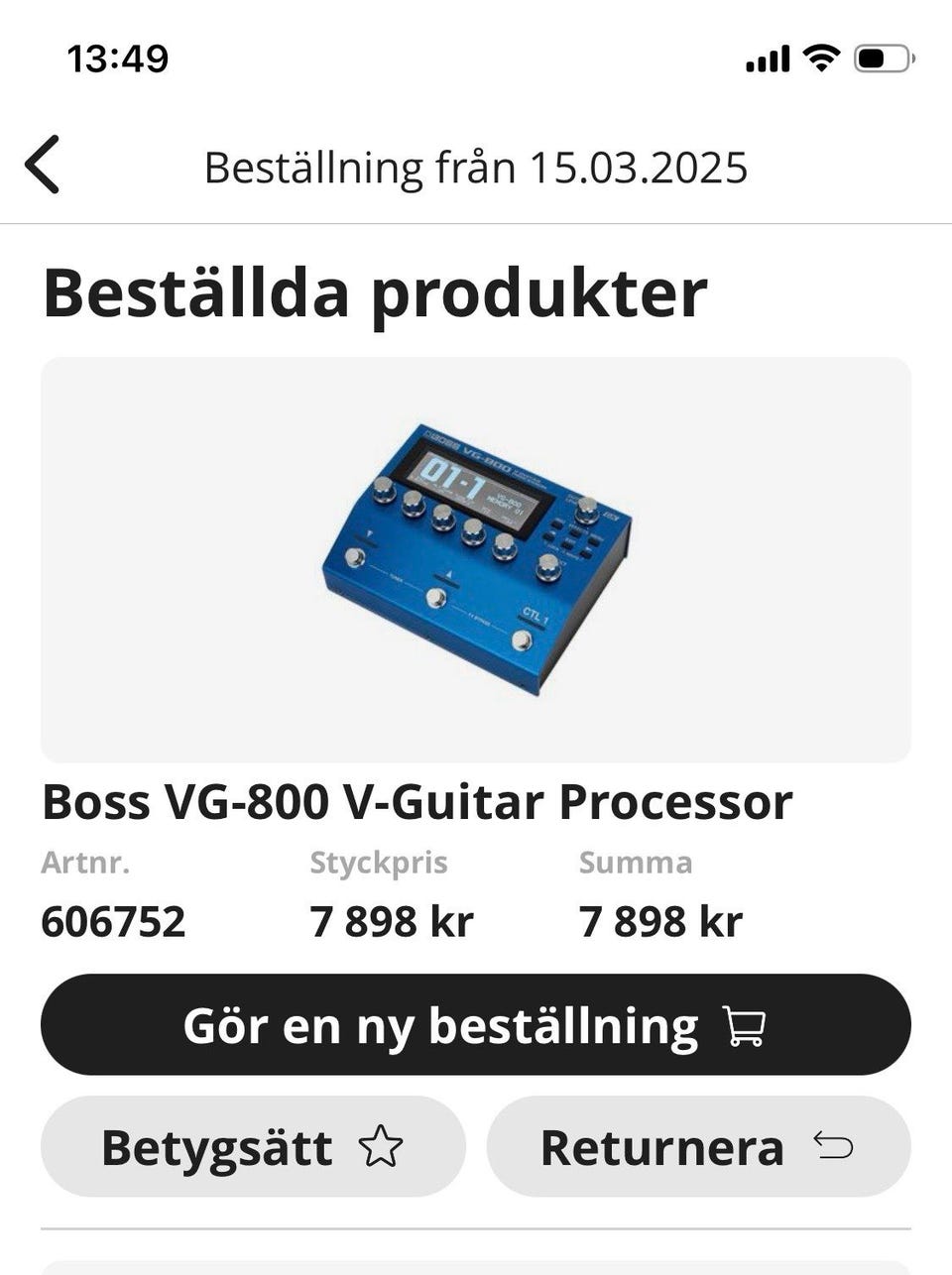The image size is (952, 1275).
Task: Open the Boss VG-800 product image
Action: pyautogui.click(x=476, y=559)
